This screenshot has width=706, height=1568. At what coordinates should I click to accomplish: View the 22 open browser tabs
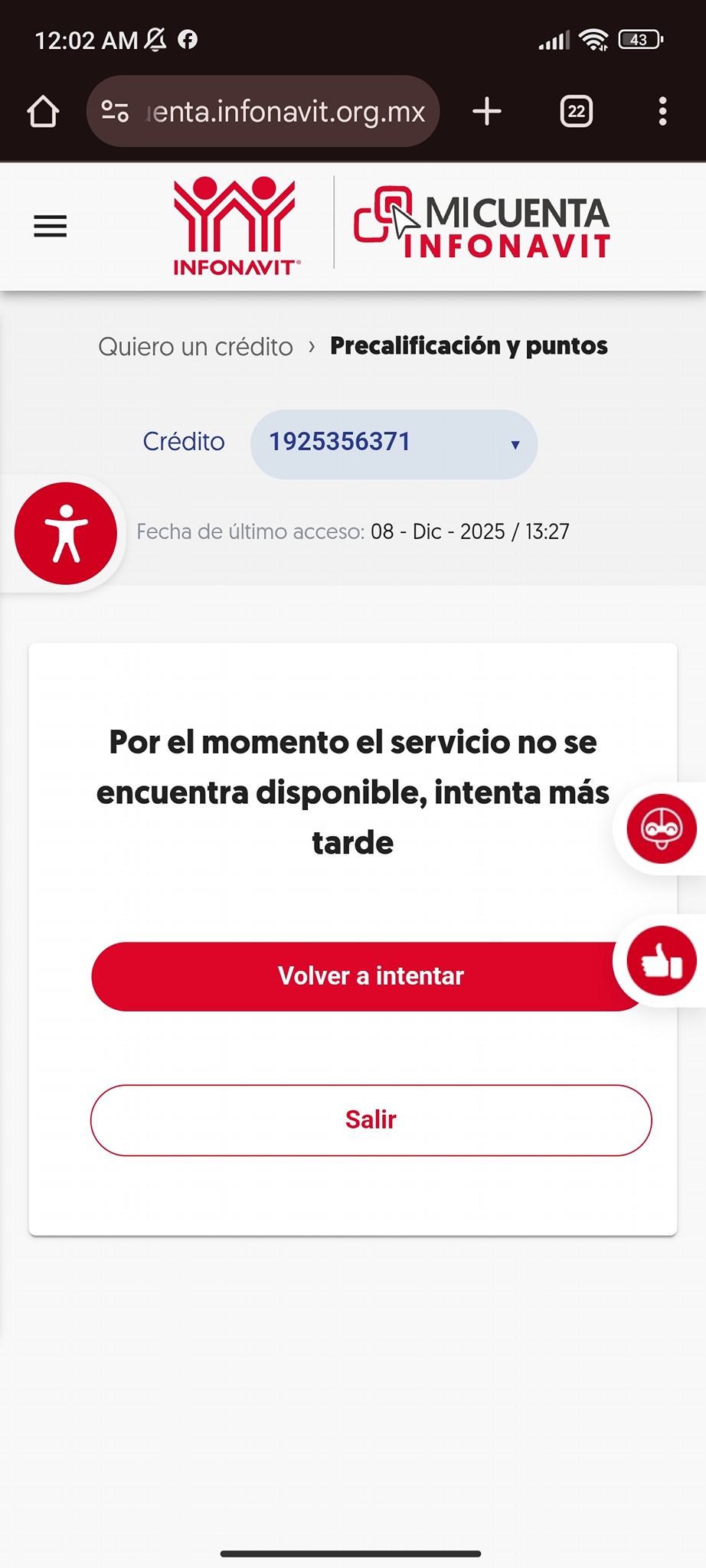577,112
